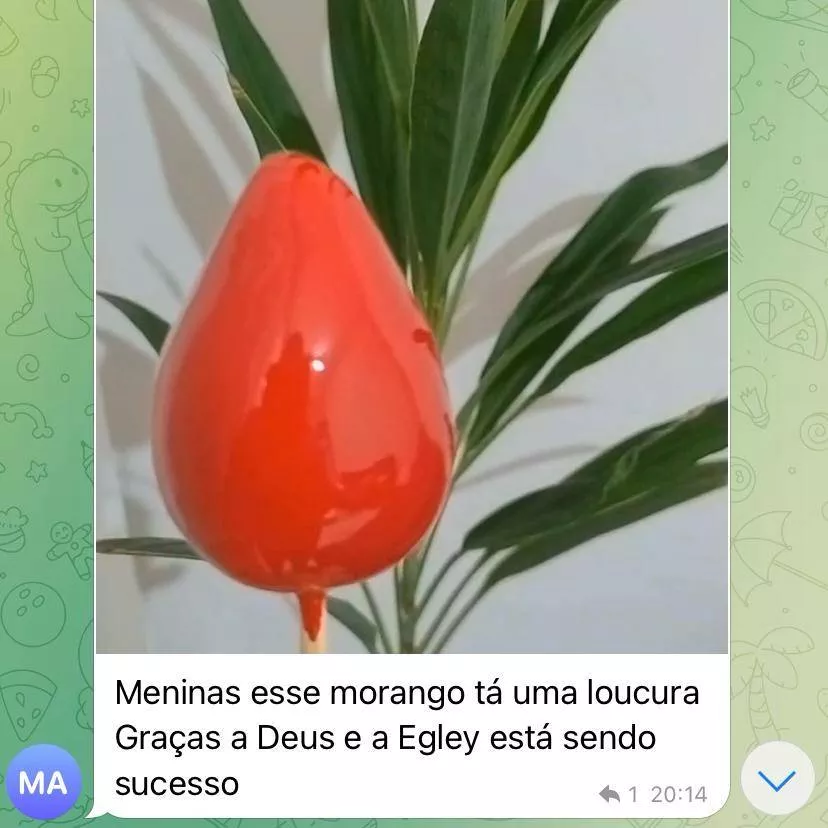
Task: View the reply count on the message
Action: click(619, 795)
